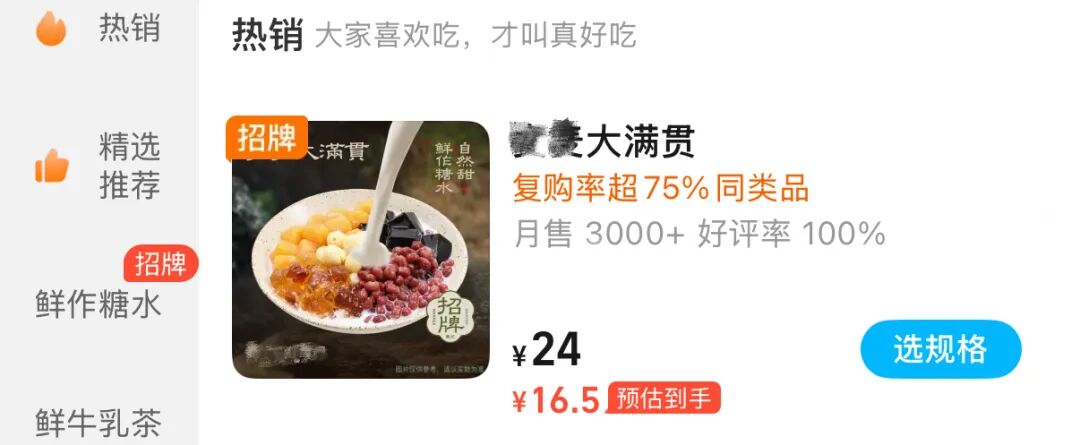The width and height of the screenshot is (1080, 445).
Task: Switch to the 热销 category
Action: pyautogui.click(x=100, y=28)
